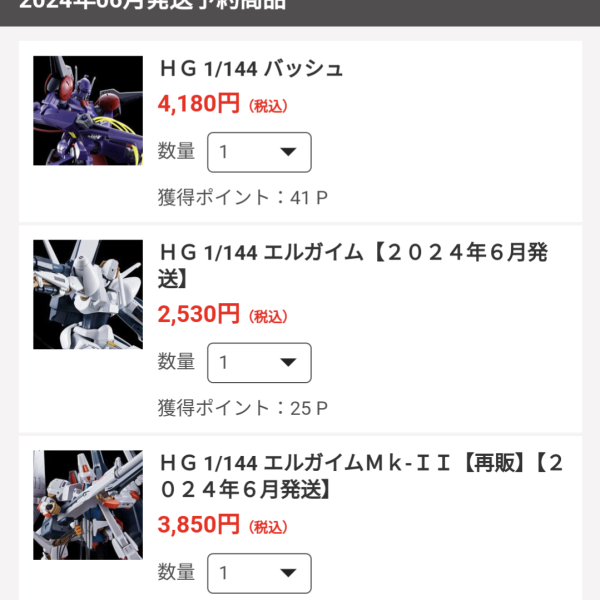600x600 pixels.
Task: Open quantity dropdown for エルガイムMk-II
Action: 259,573
